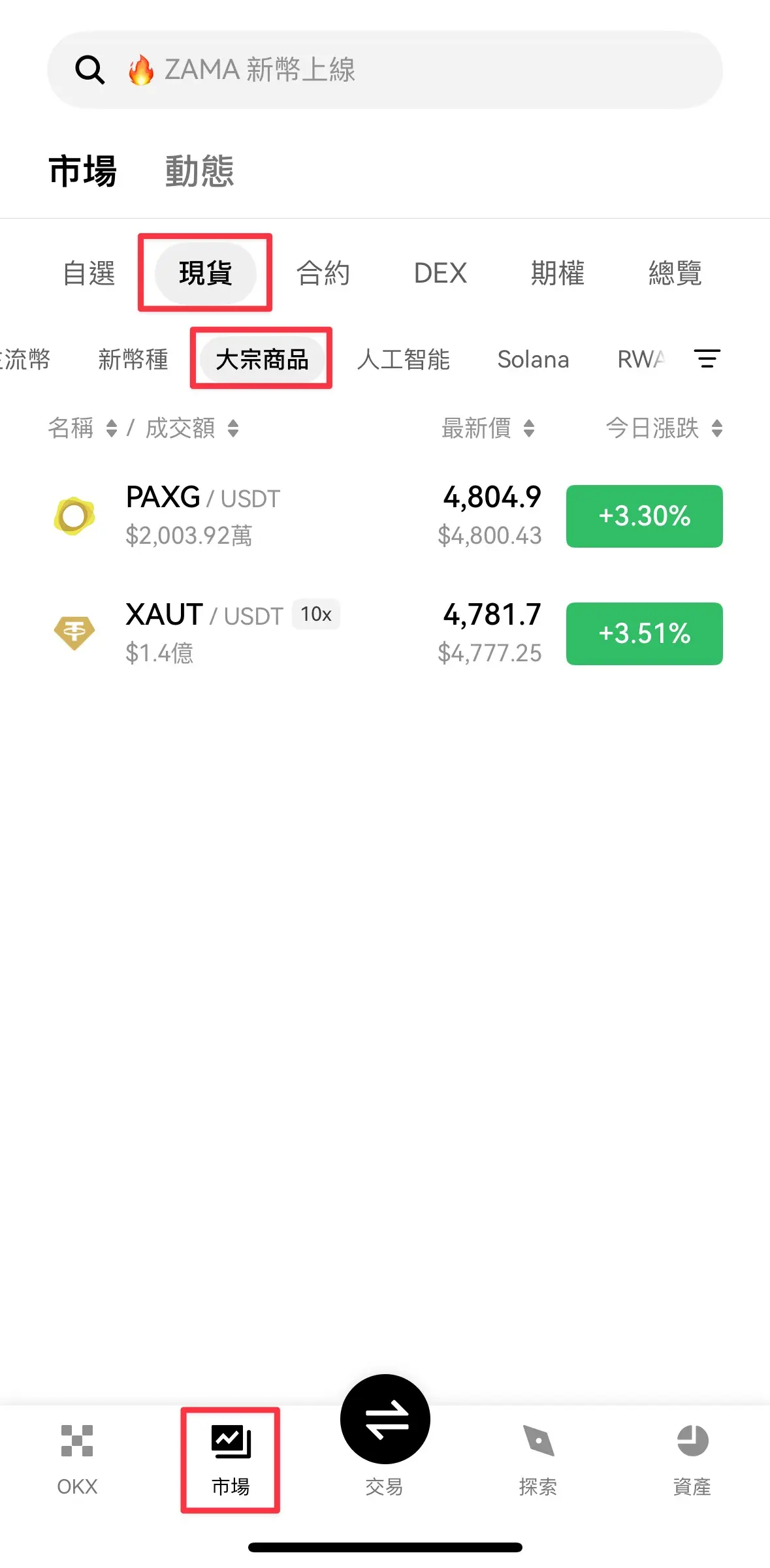Viewport: 770px width, 1568px height.
Task: Open the DEX tab
Action: point(440,273)
